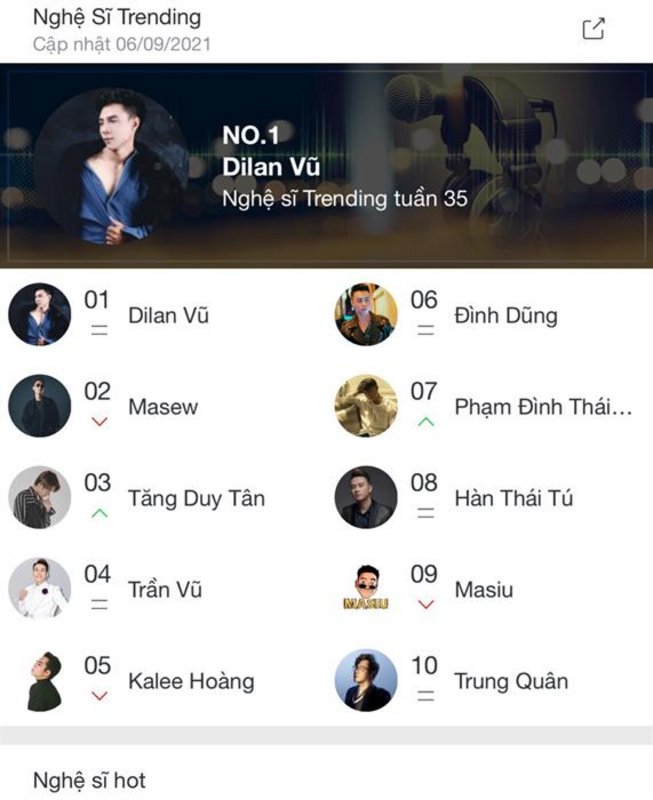This screenshot has width=653, height=800.
Task: Open artist Dilan Vũ ranked 01
Action: tap(168, 316)
